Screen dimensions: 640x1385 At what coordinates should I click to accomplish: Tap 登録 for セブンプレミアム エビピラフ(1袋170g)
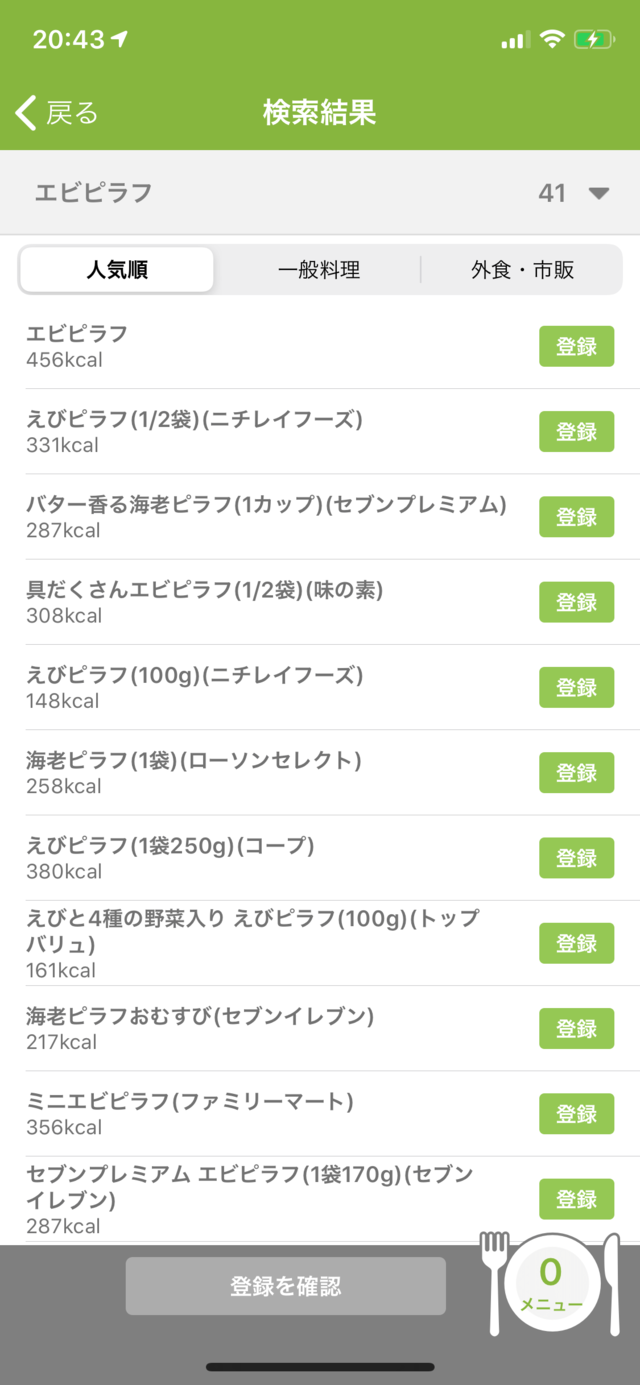pos(577,1199)
